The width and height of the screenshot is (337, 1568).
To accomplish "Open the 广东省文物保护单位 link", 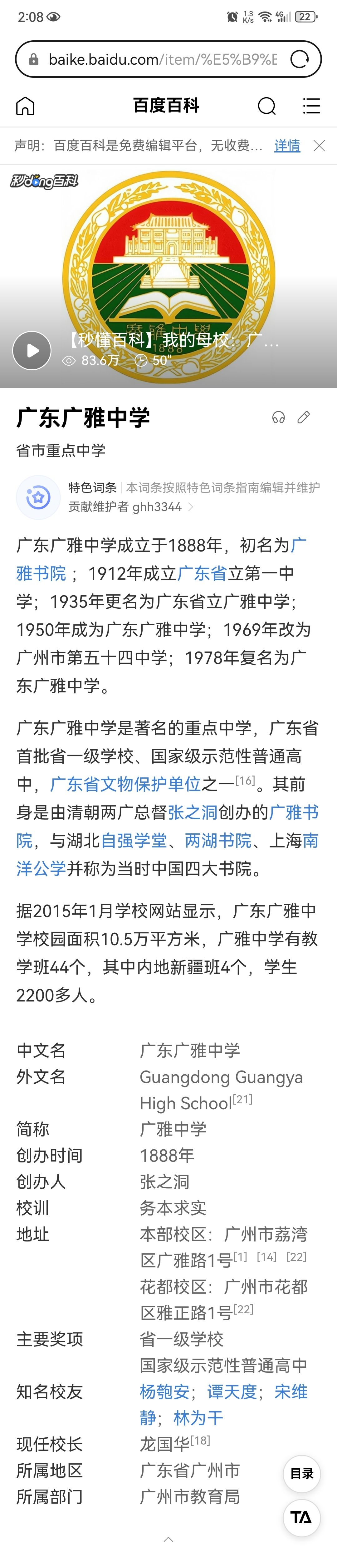I will (125, 784).
